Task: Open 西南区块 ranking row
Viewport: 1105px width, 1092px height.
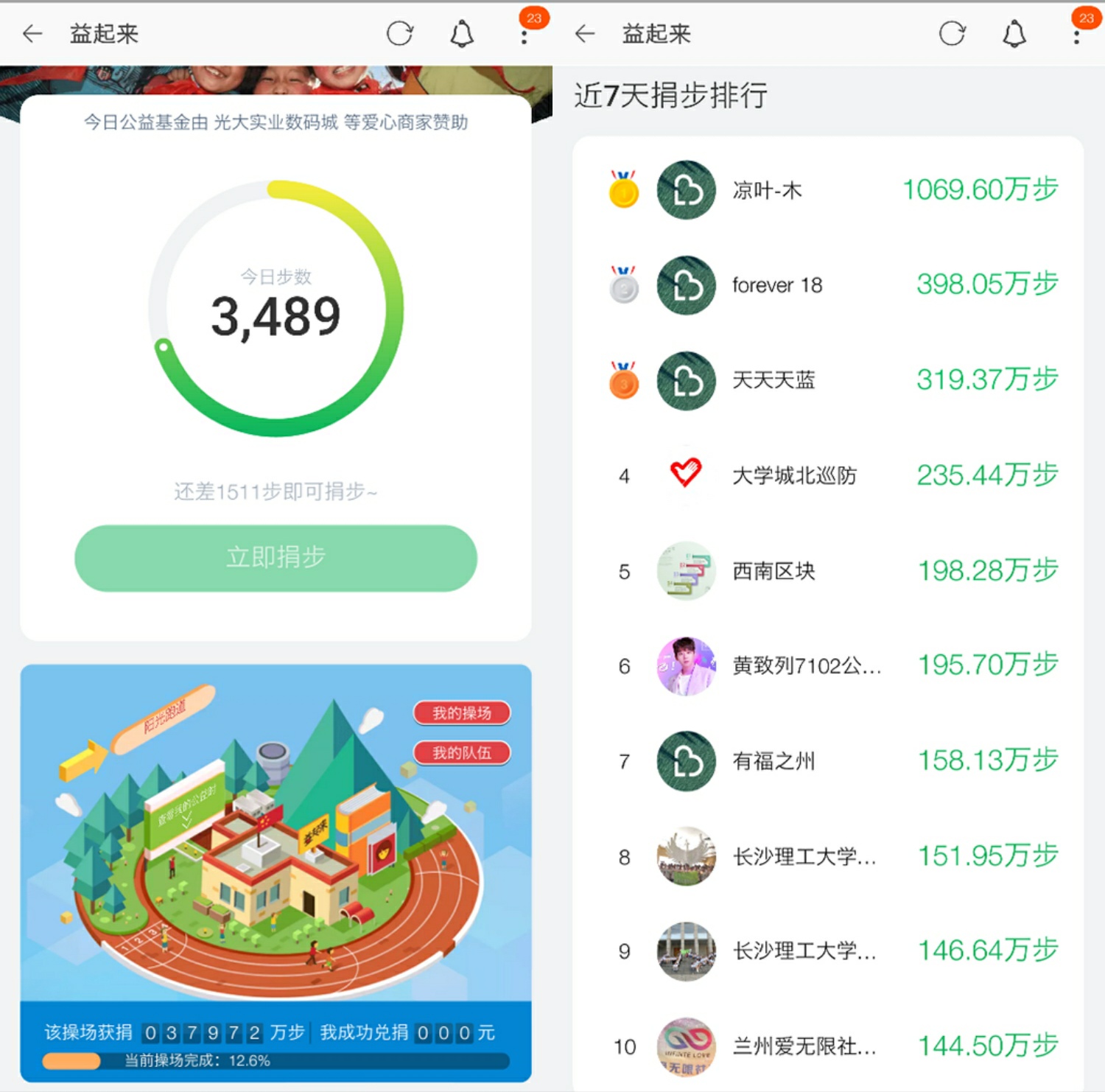Action: tap(773, 571)
